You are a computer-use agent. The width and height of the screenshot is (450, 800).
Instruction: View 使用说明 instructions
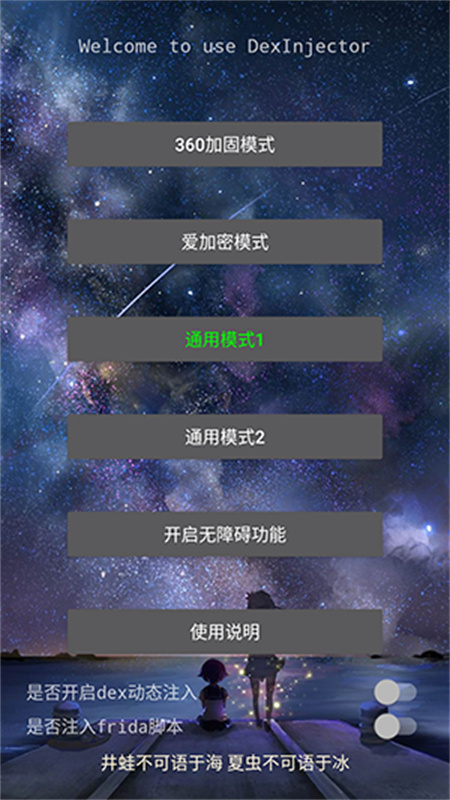pyautogui.click(x=225, y=632)
